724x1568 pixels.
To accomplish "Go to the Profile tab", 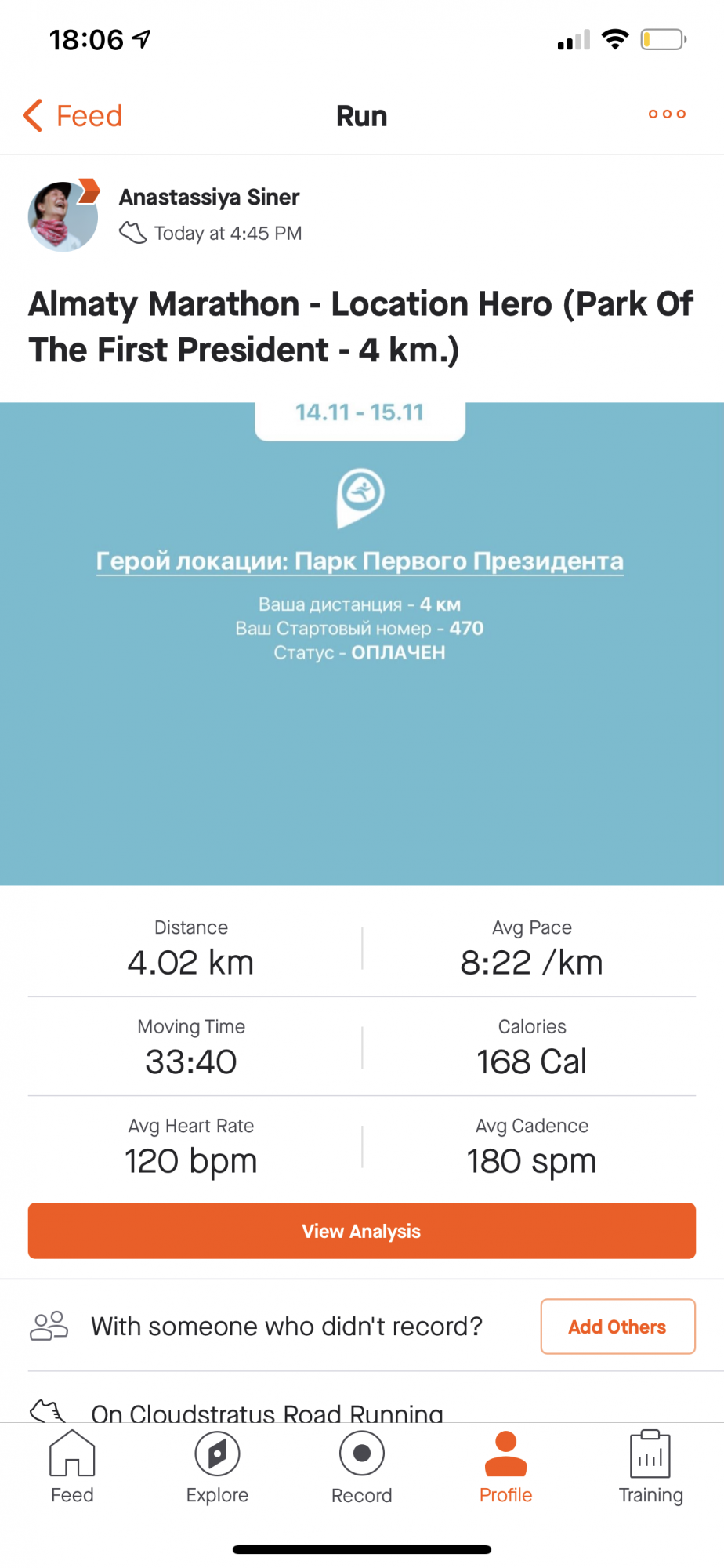I will point(505,1466).
